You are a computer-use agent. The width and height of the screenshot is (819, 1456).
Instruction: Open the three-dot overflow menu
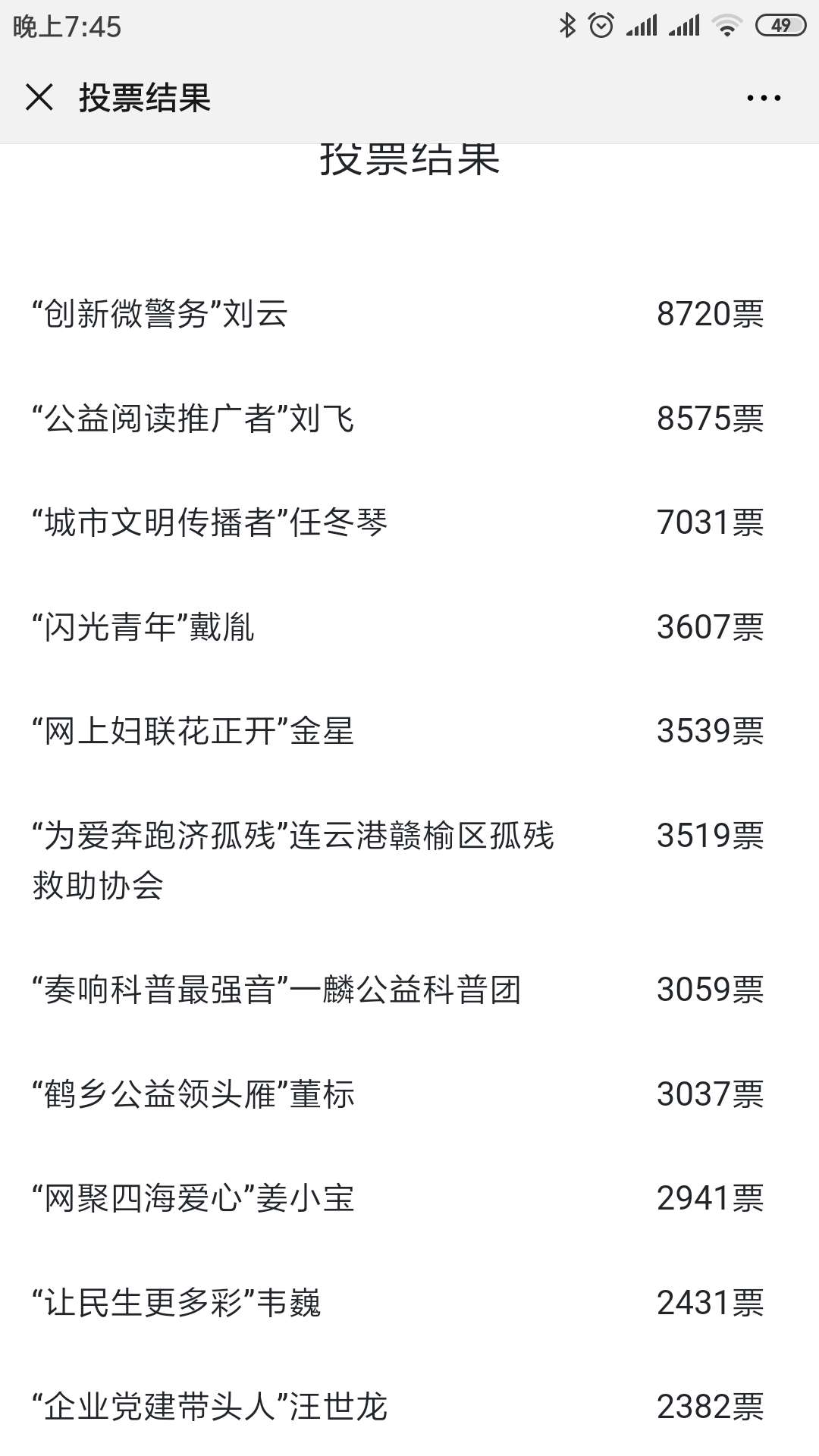(x=764, y=98)
